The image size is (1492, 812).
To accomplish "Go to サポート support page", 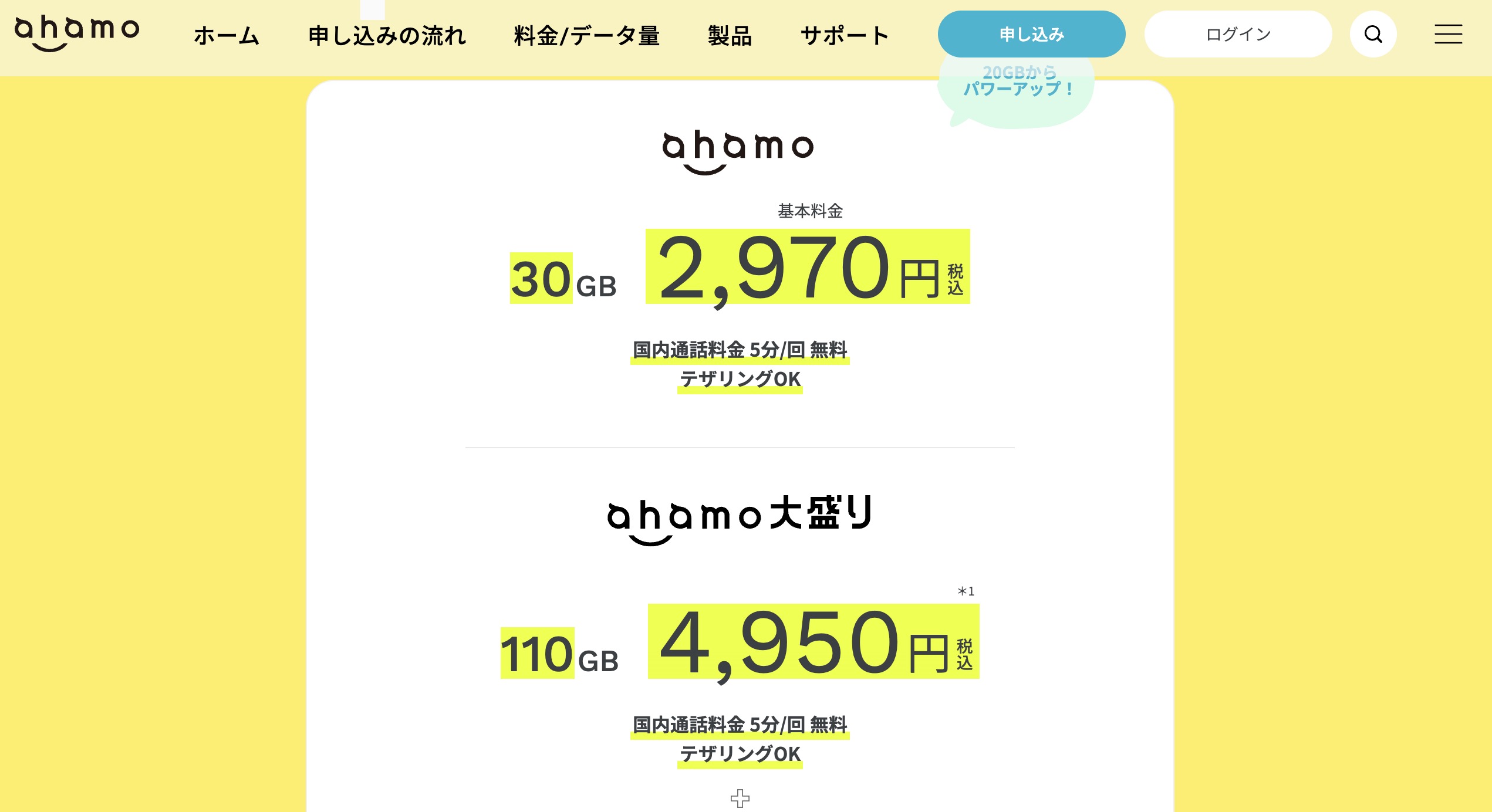I will point(845,36).
